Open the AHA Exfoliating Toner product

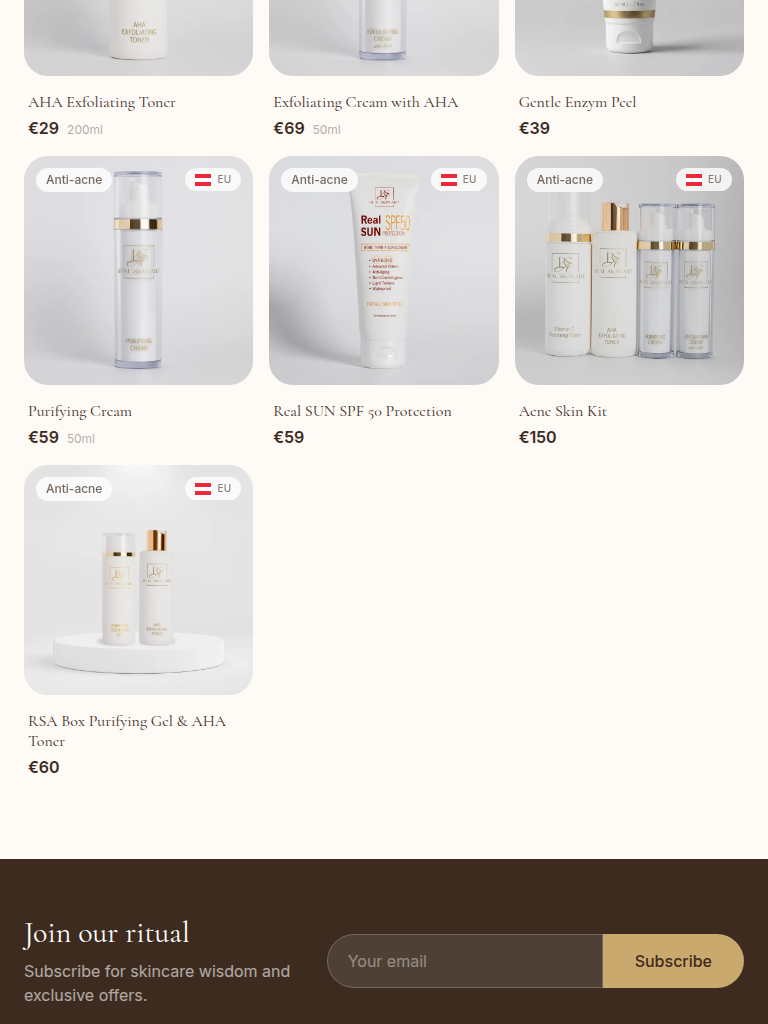point(102,102)
